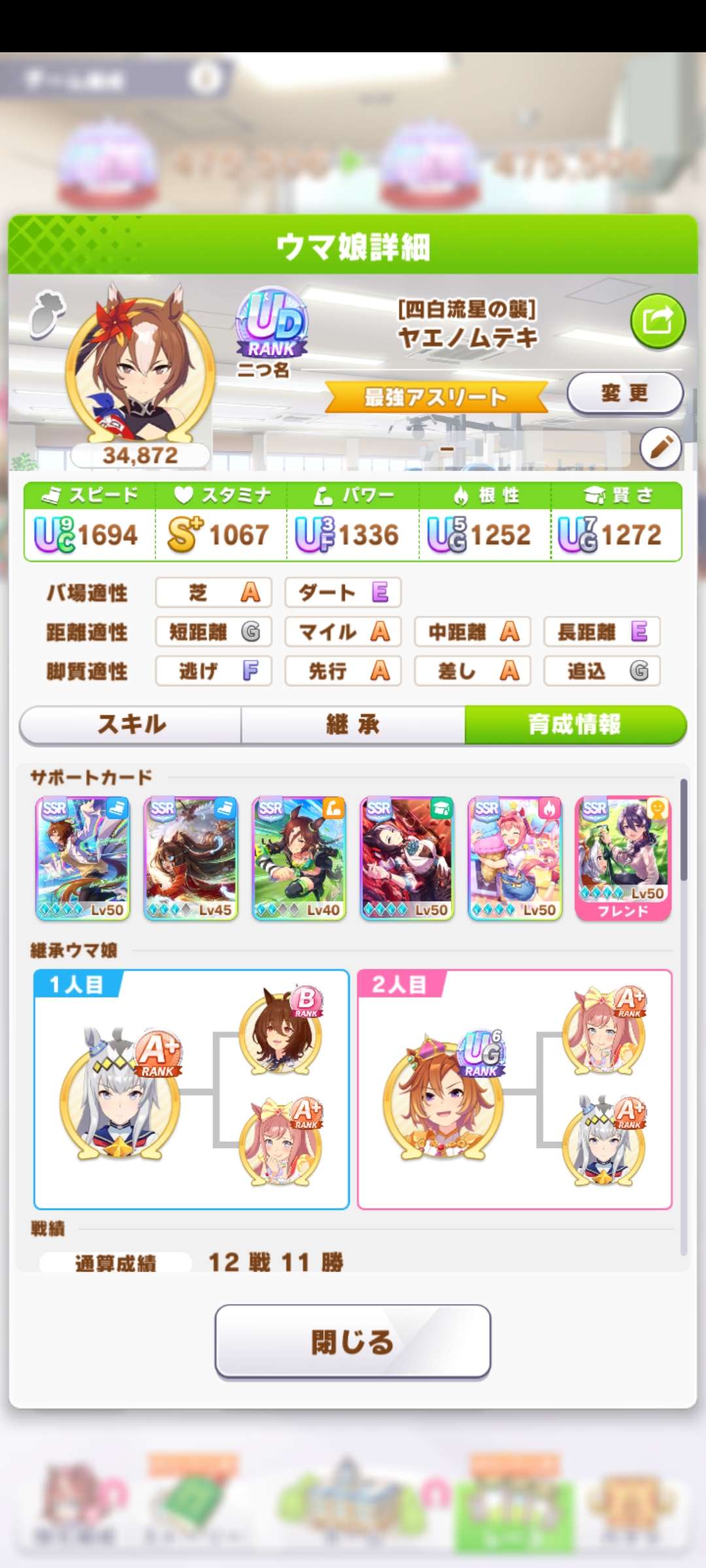Switch to the スキル tab
This screenshot has width=706, height=1568.
(x=131, y=725)
